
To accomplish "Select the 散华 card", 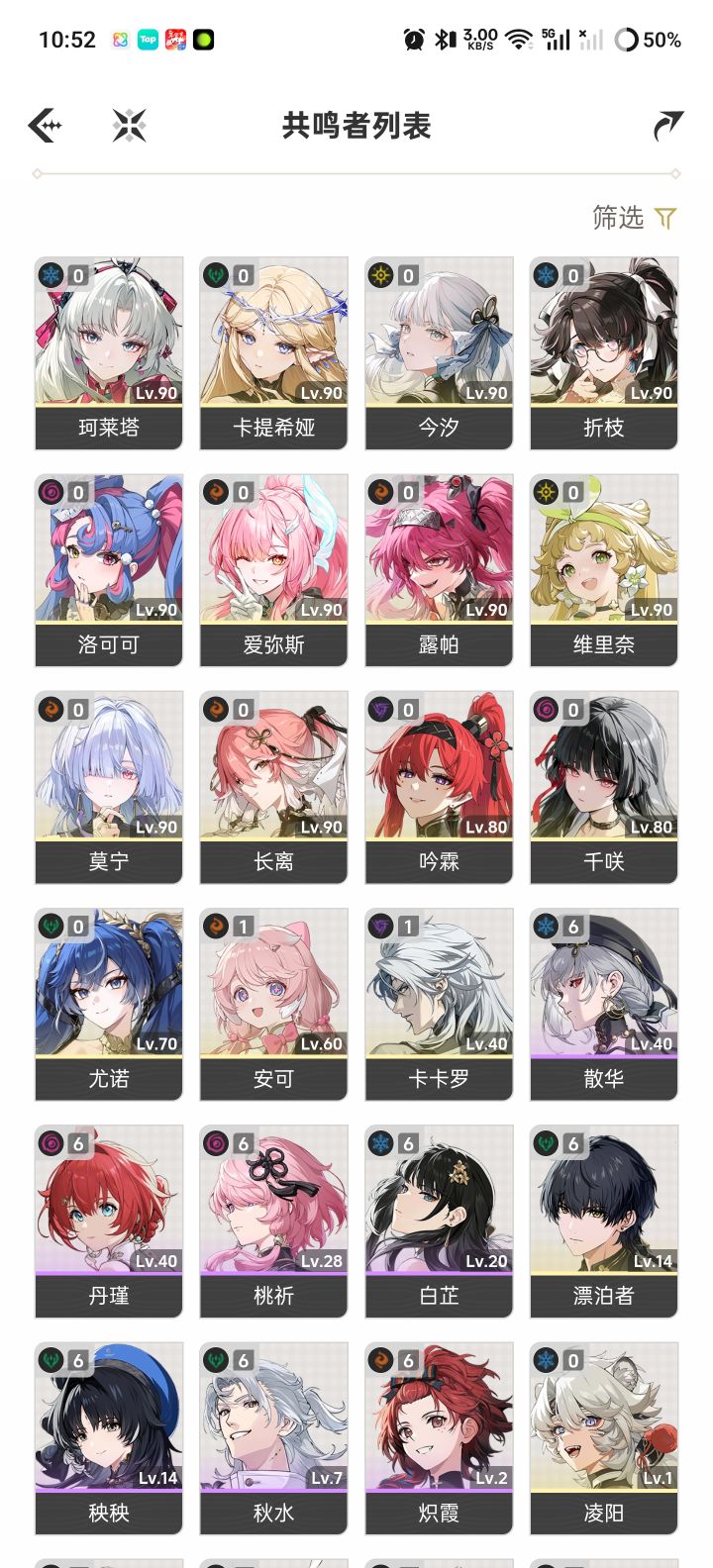I will pos(604,1004).
